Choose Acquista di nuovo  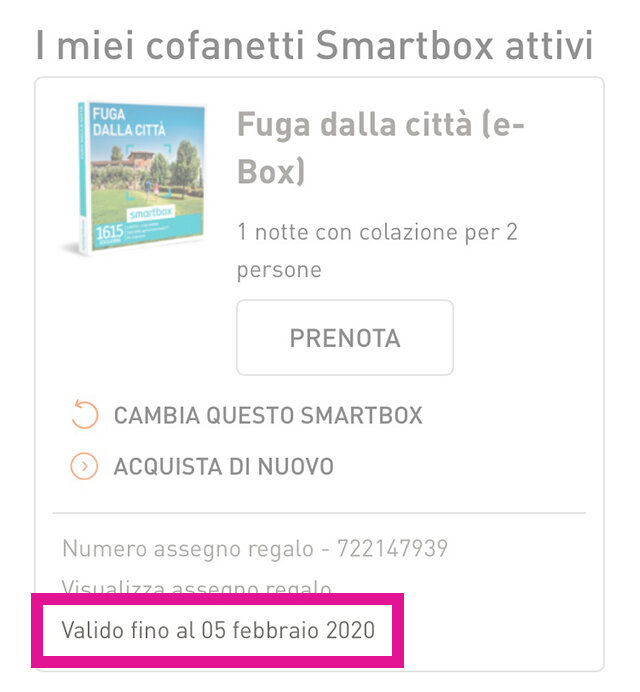(223, 466)
